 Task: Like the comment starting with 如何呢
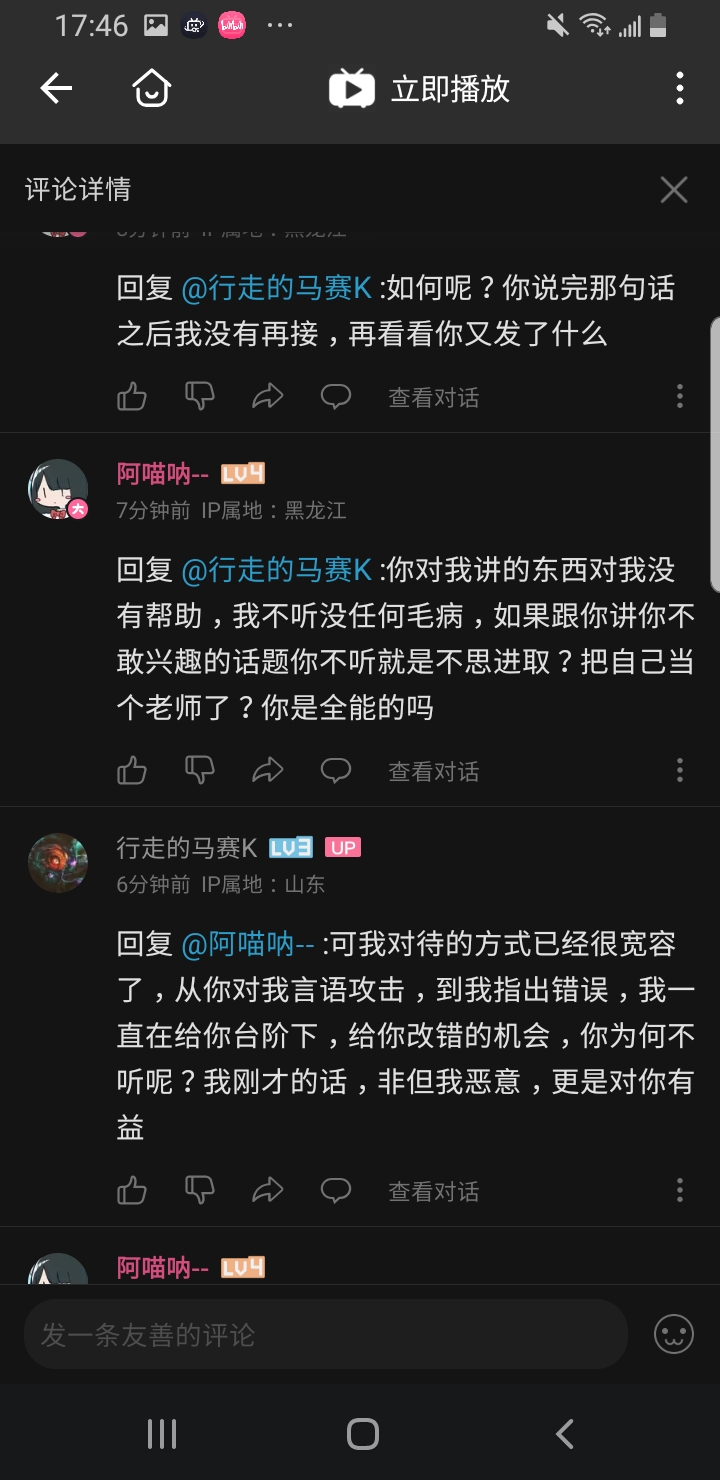(132, 397)
